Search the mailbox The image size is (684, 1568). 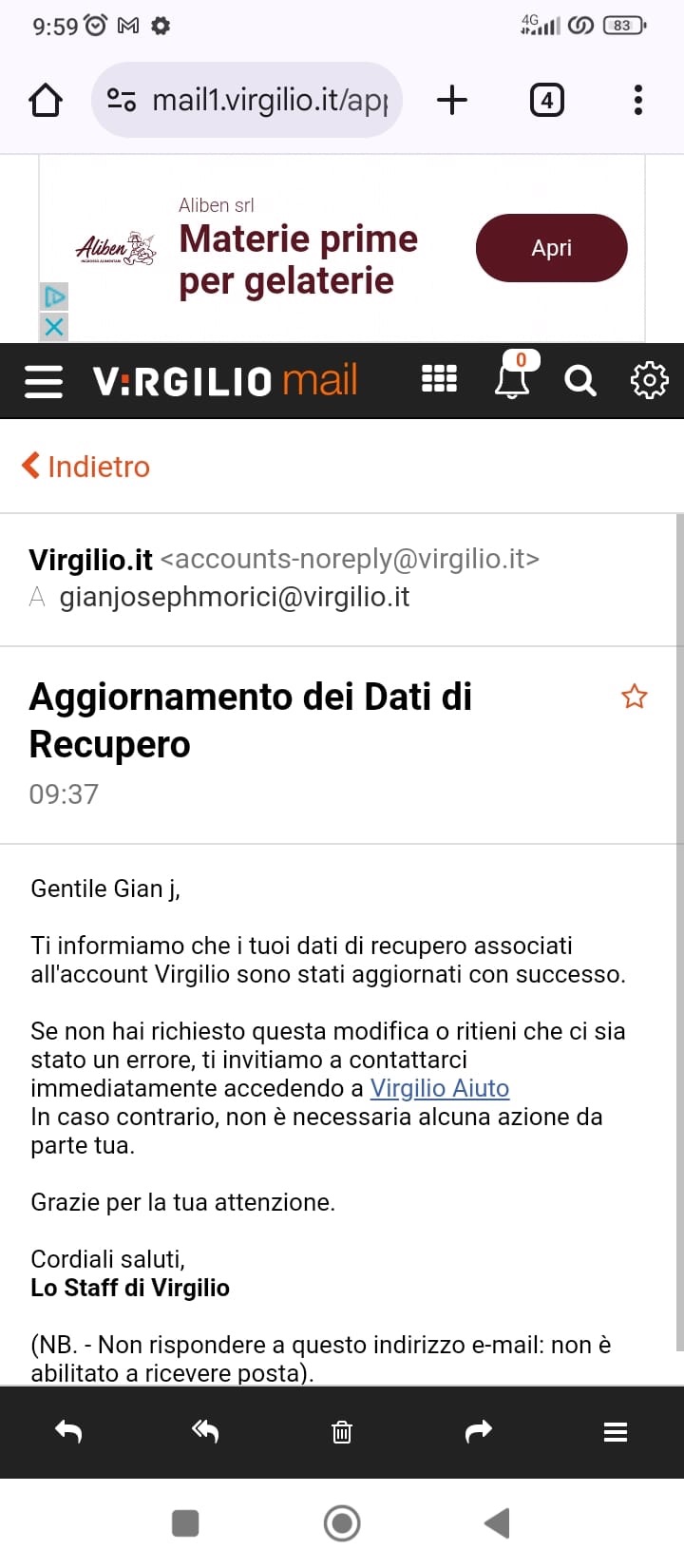(580, 380)
